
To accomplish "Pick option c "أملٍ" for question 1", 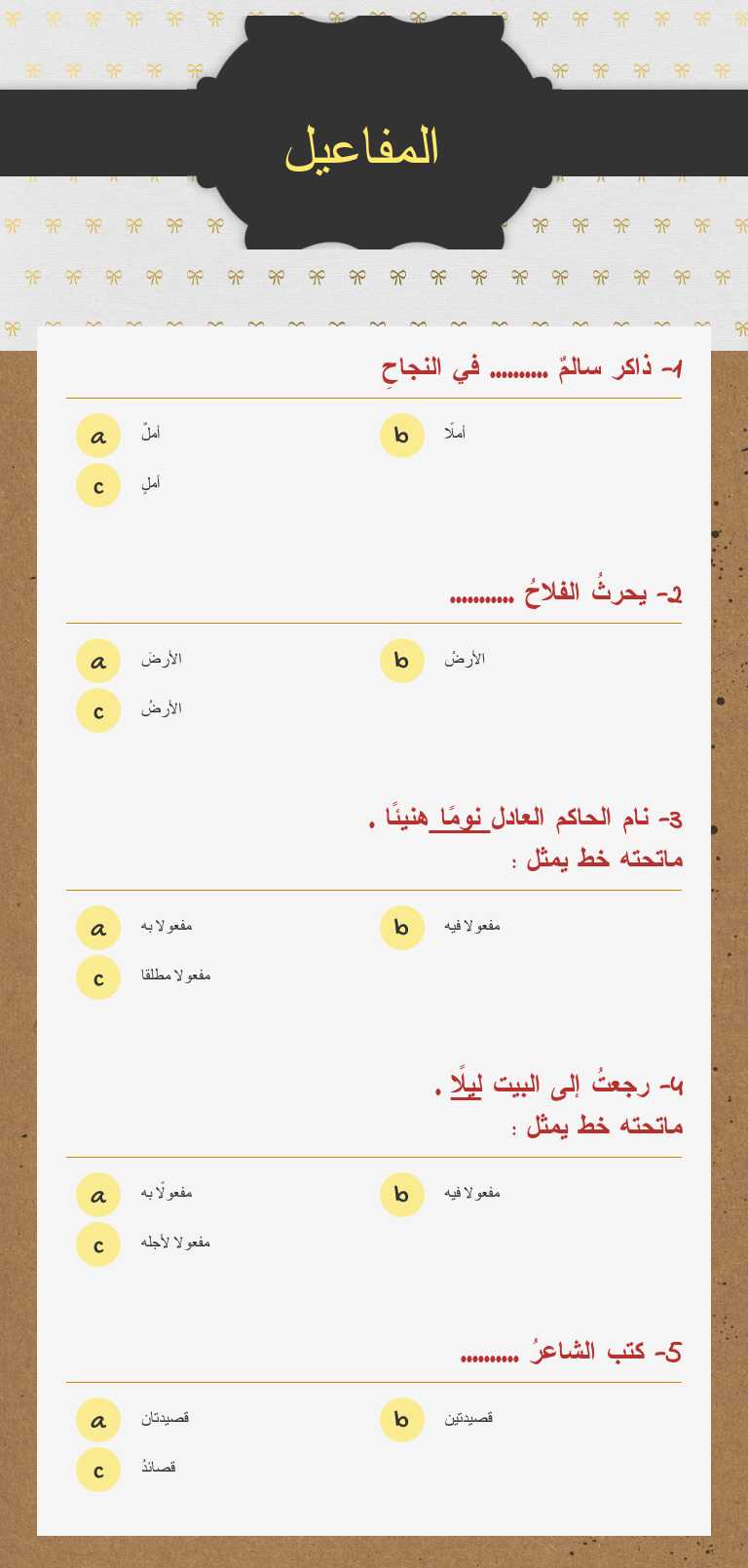I will [97, 484].
